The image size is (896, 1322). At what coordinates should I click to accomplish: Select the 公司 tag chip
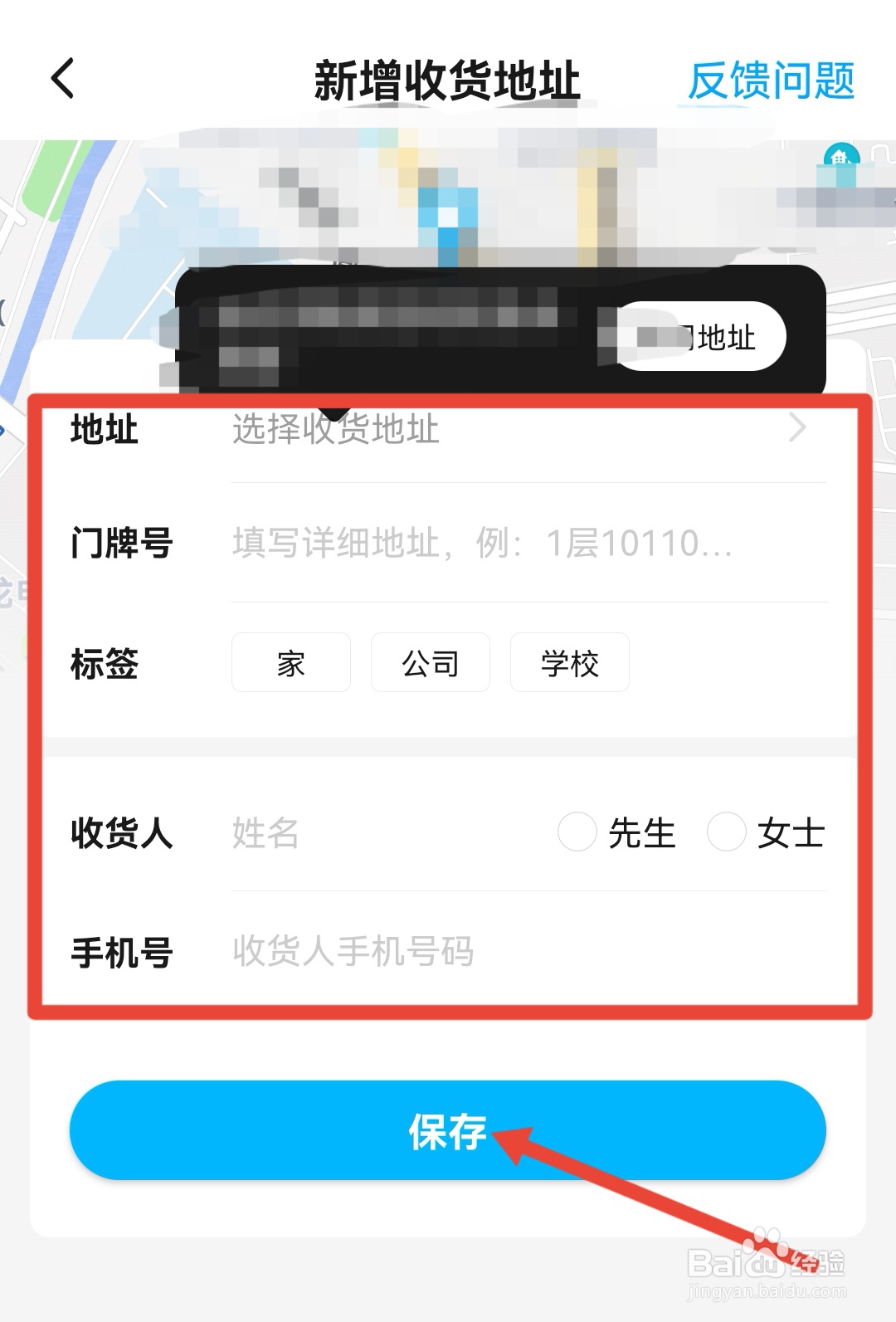[430, 663]
